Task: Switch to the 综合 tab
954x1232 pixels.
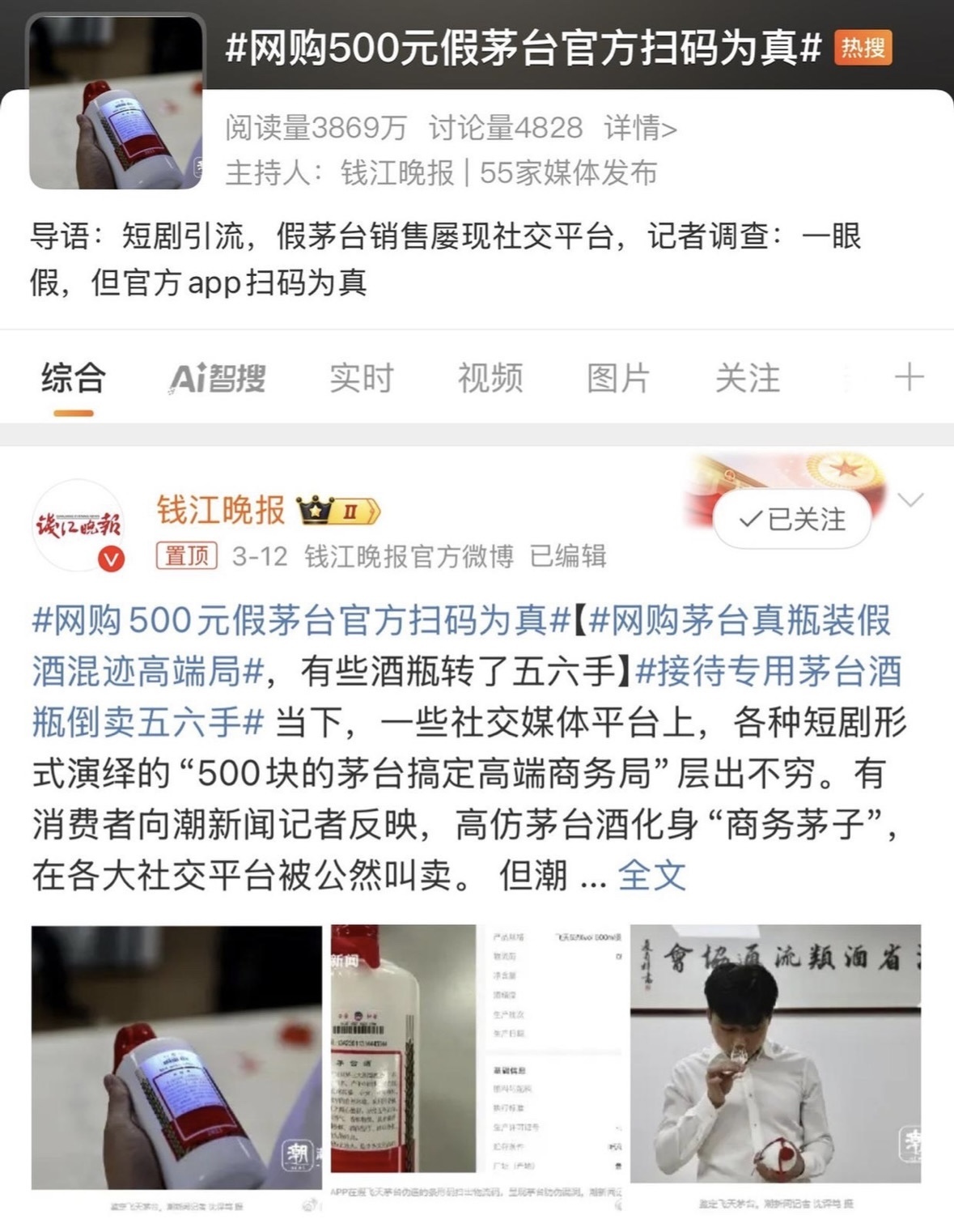Action: click(x=74, y=378)
